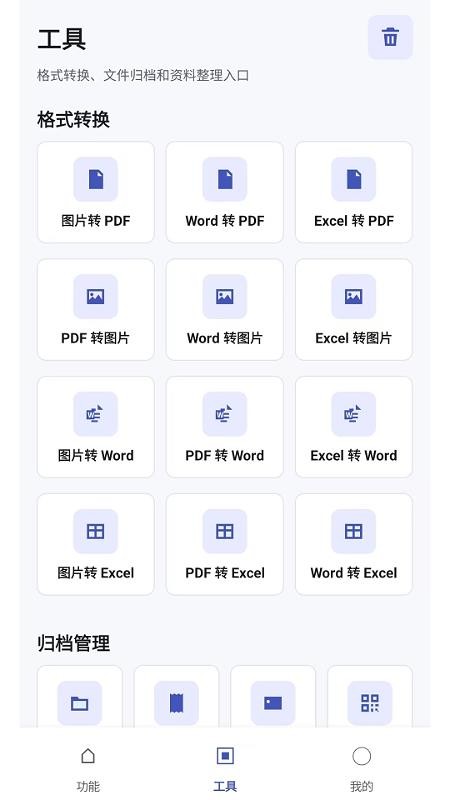The height and width of the screenshot is (800, 450).
Task: Select 图片转 Excel tool
Action: (x=96, y=544)
